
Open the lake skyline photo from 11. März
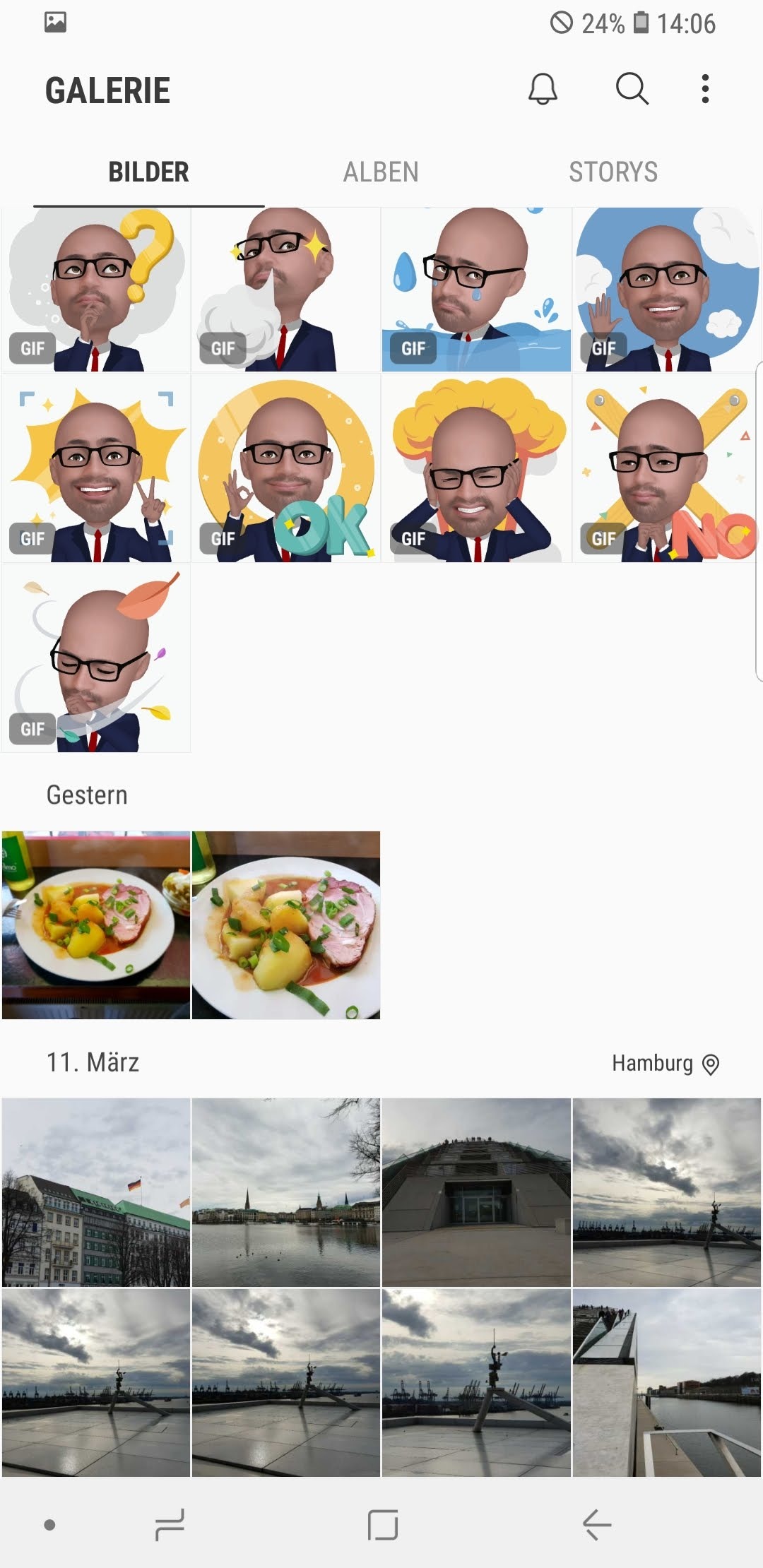pyautogui.click(x=286, y=1192)
